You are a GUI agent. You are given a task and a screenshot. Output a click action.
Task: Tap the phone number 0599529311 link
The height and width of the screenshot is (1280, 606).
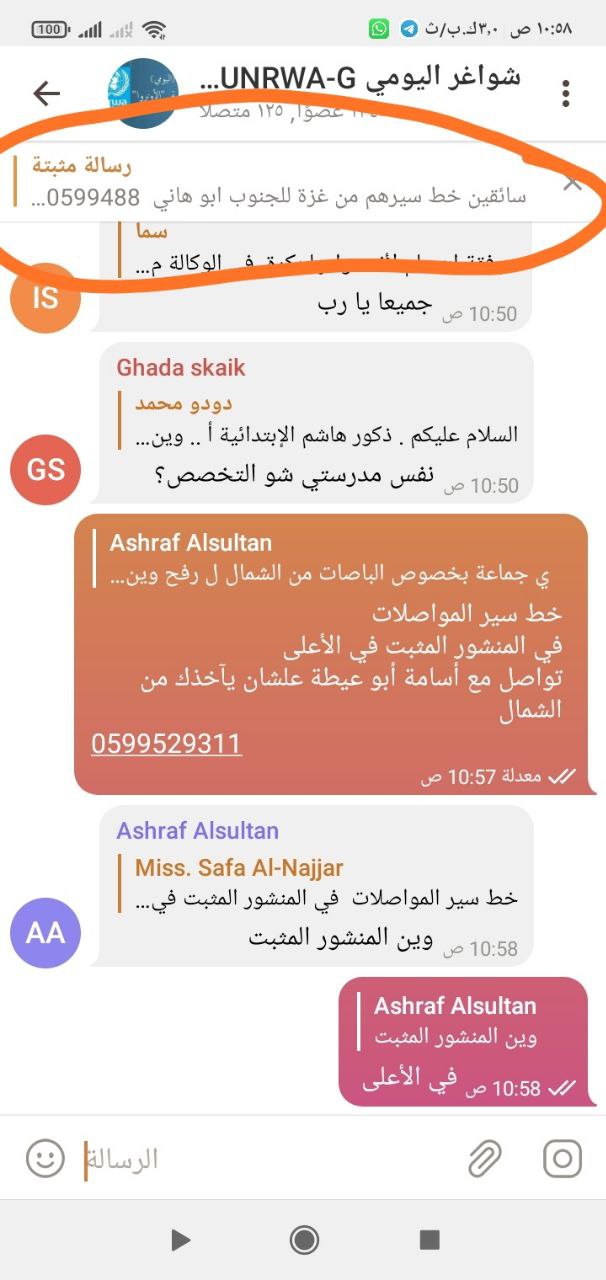(166, 744)
